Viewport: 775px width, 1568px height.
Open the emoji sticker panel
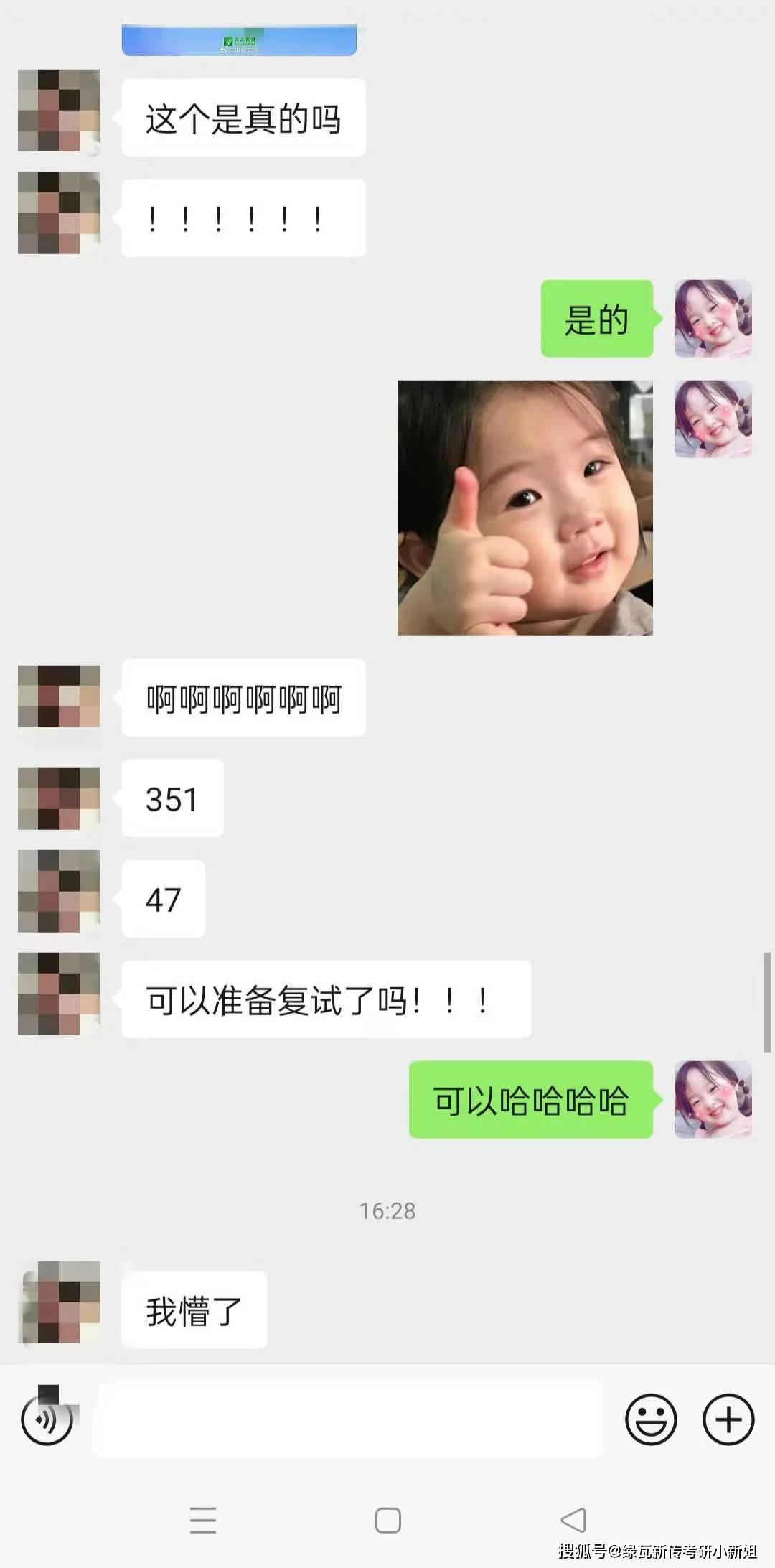[x=651, y=1419]
